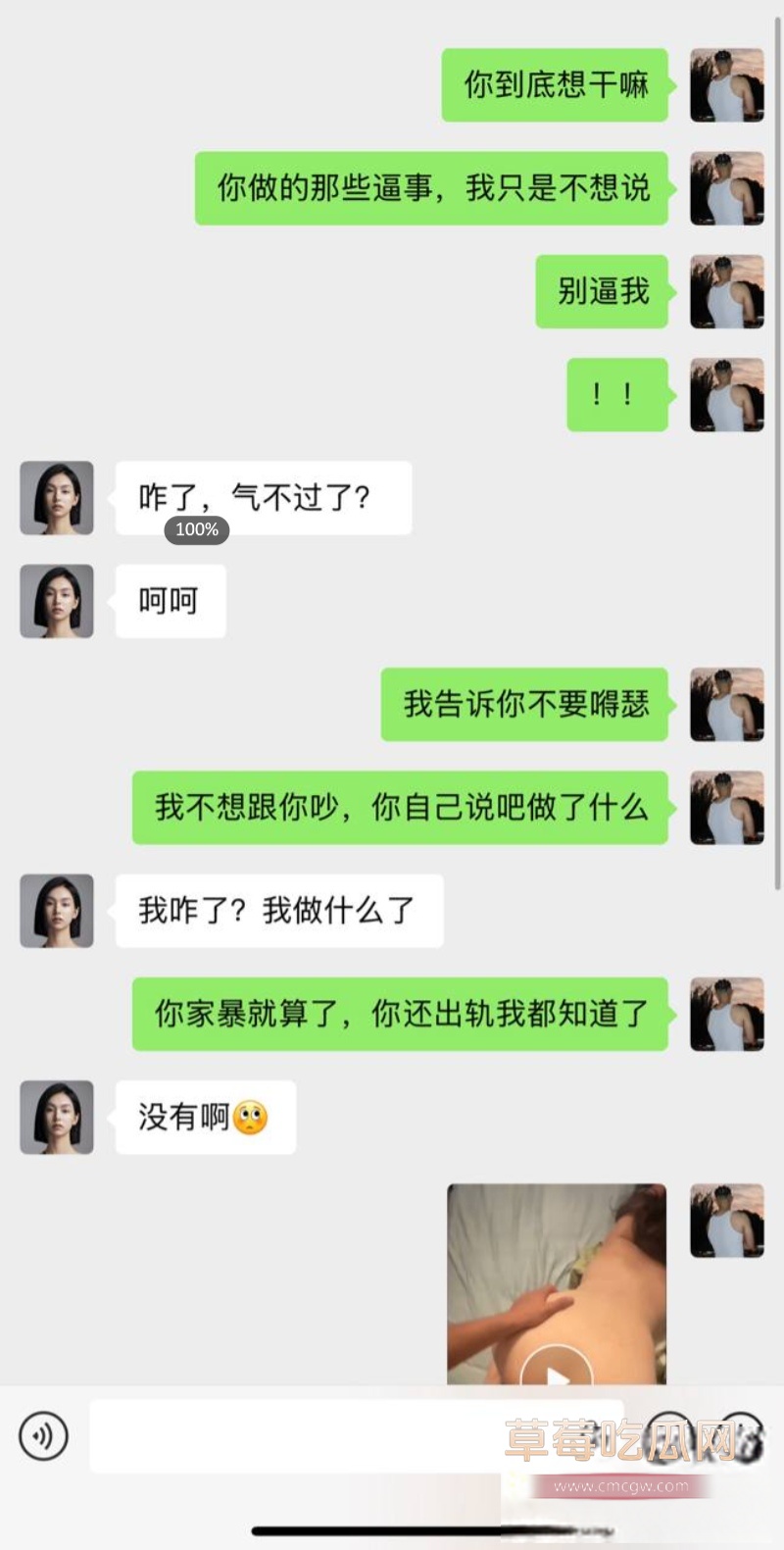Tap the "咋了，气不过了?" bubble

tap(263, 497)
